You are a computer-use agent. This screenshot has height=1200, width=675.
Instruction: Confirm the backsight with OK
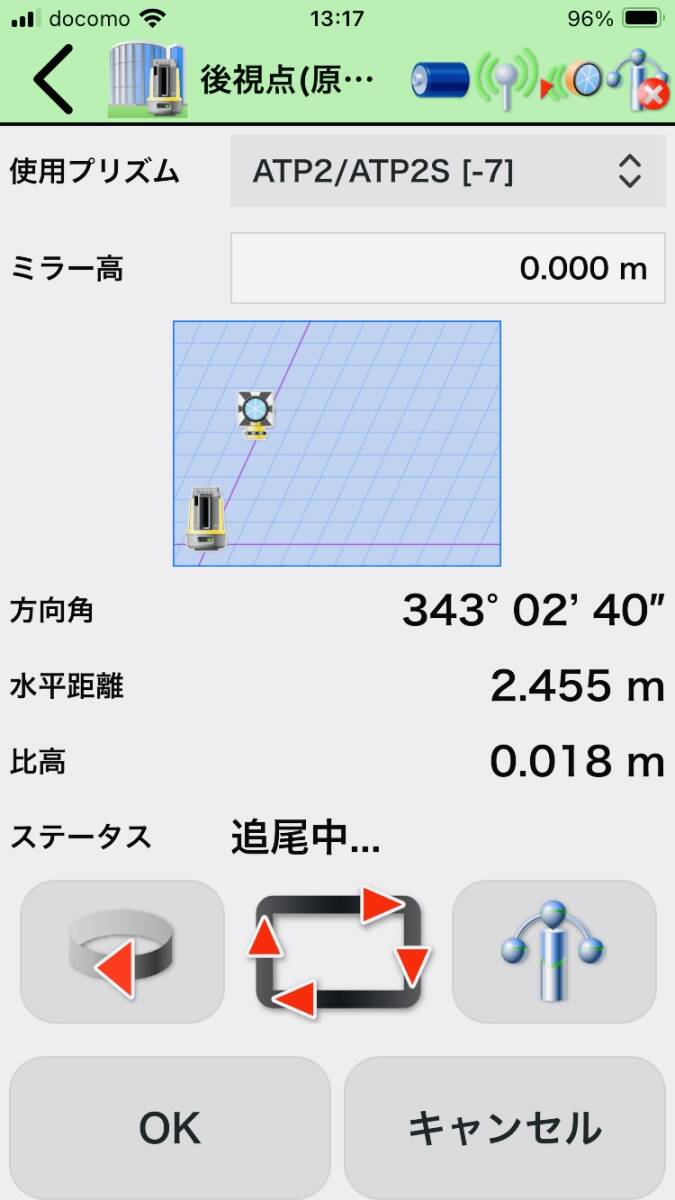pos(170,1128)
